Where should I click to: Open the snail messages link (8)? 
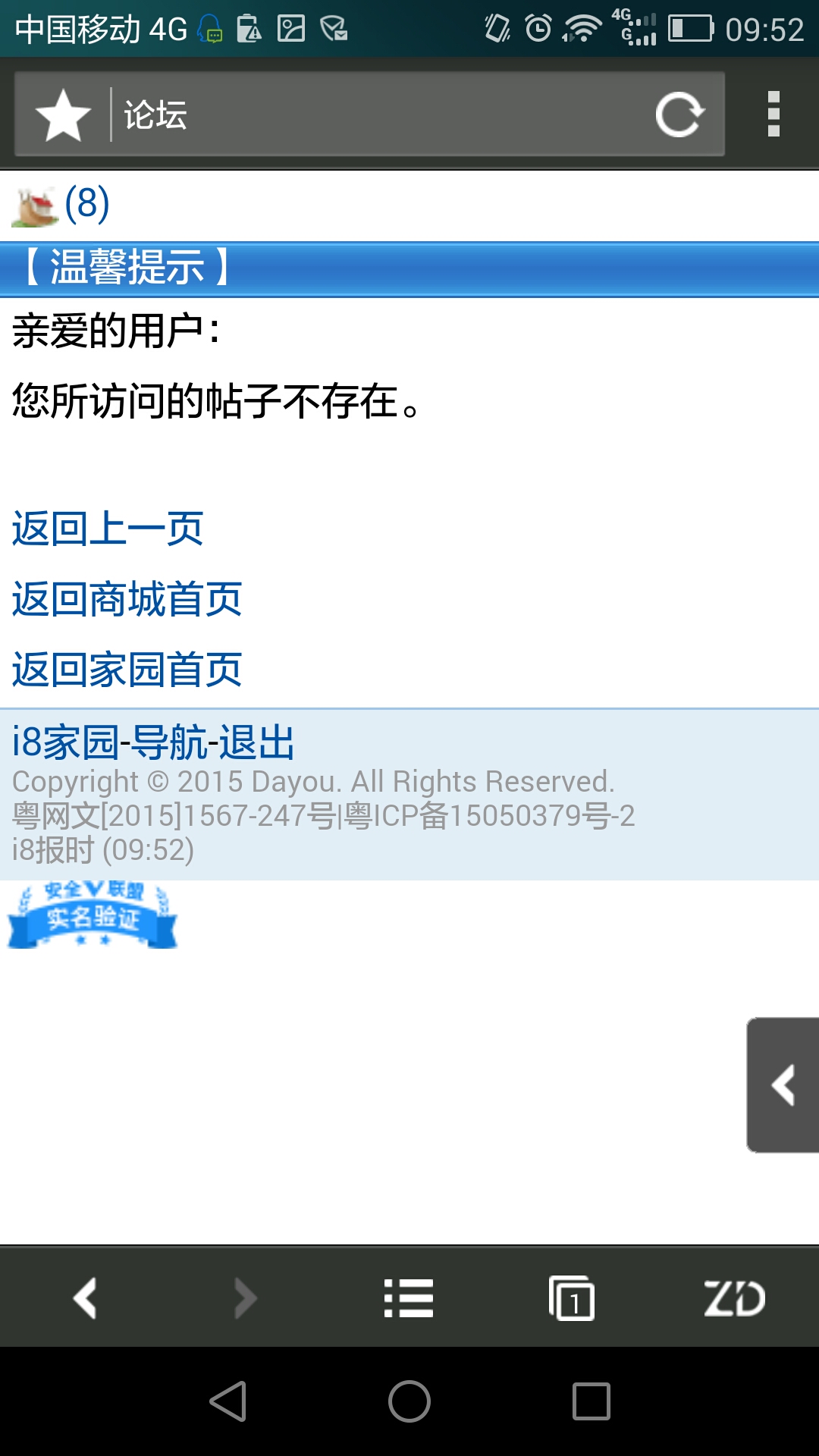[x=62, y=205]
